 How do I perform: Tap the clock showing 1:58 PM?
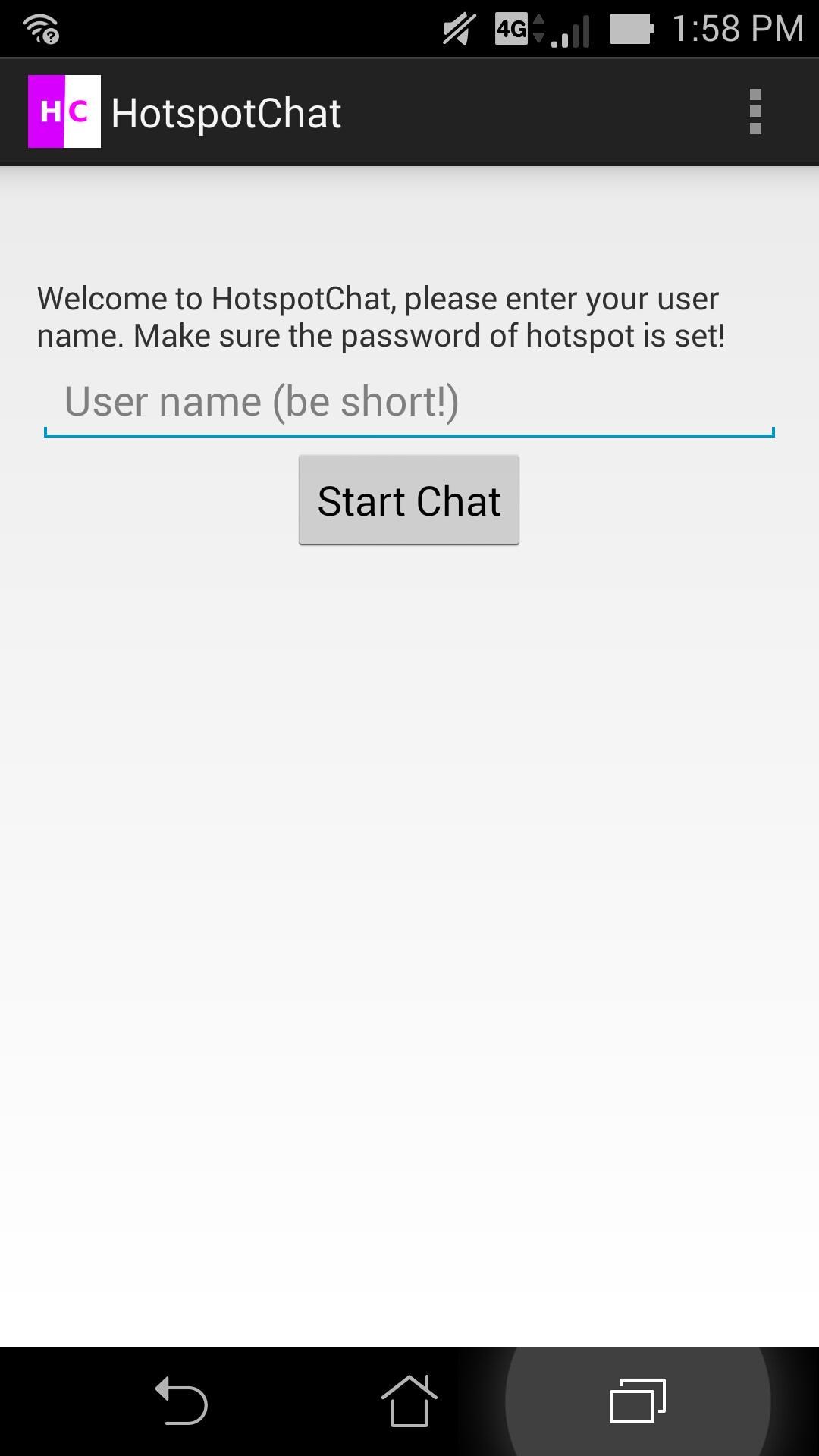(739, 29)
